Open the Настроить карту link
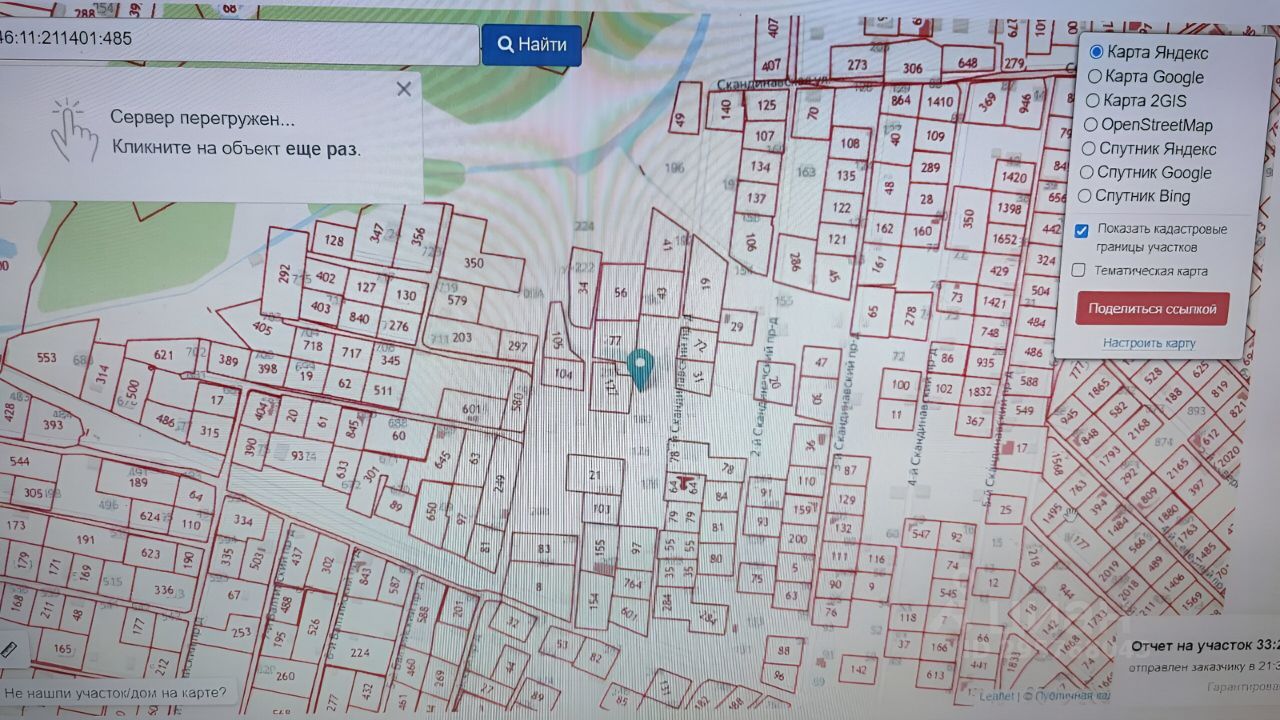 coord(1149,343)
